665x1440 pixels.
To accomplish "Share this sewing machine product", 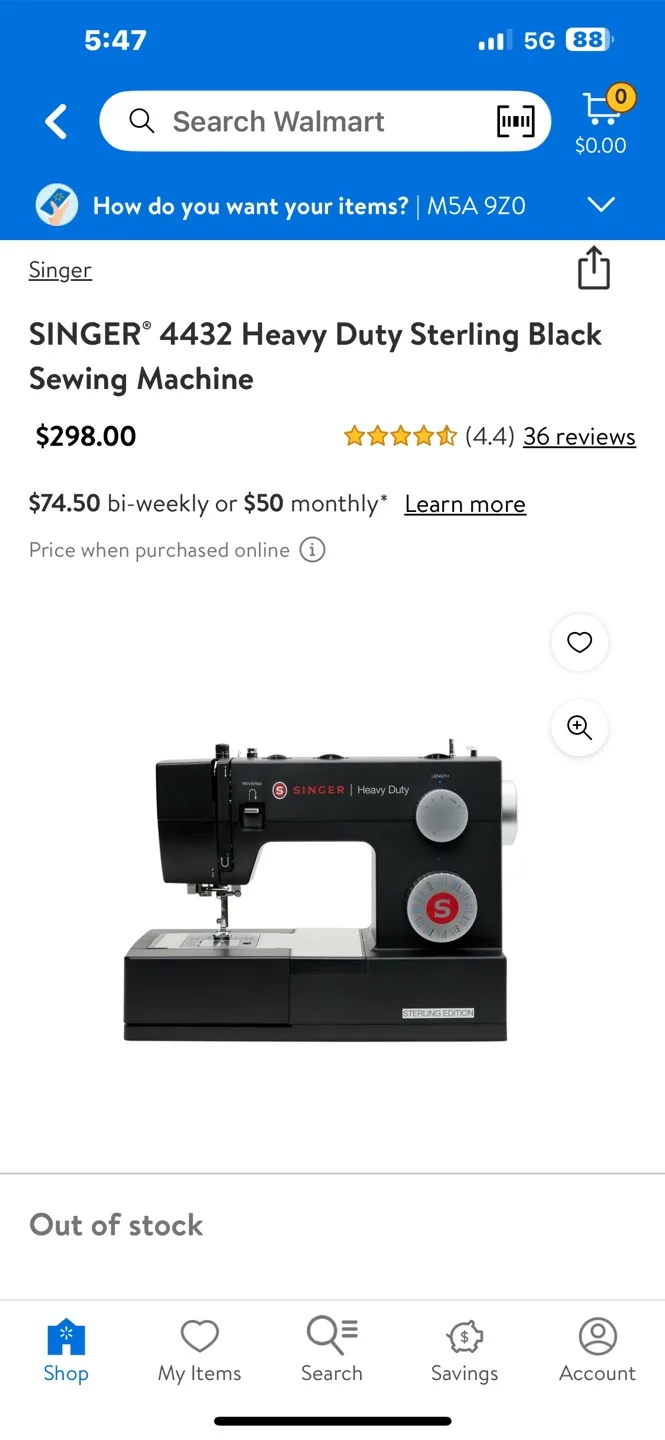I will pos(593,269).
